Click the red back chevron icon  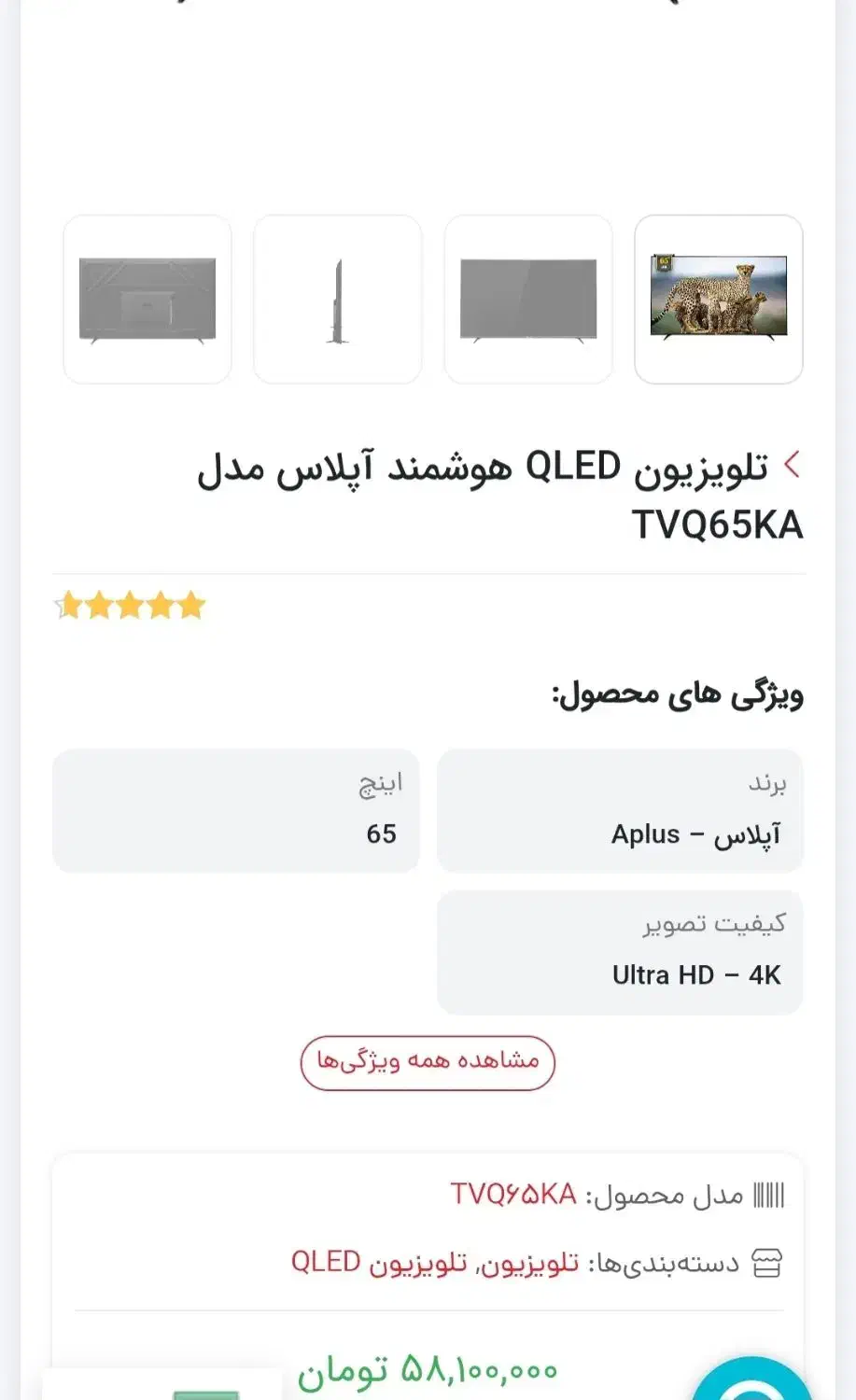[x=793, y=460]
